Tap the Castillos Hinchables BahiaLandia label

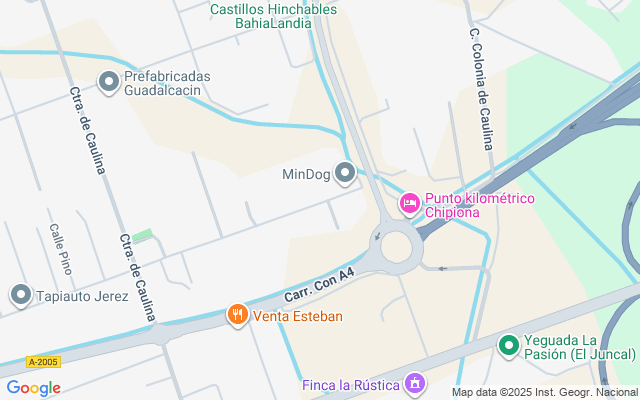click(x=273, y=15)
